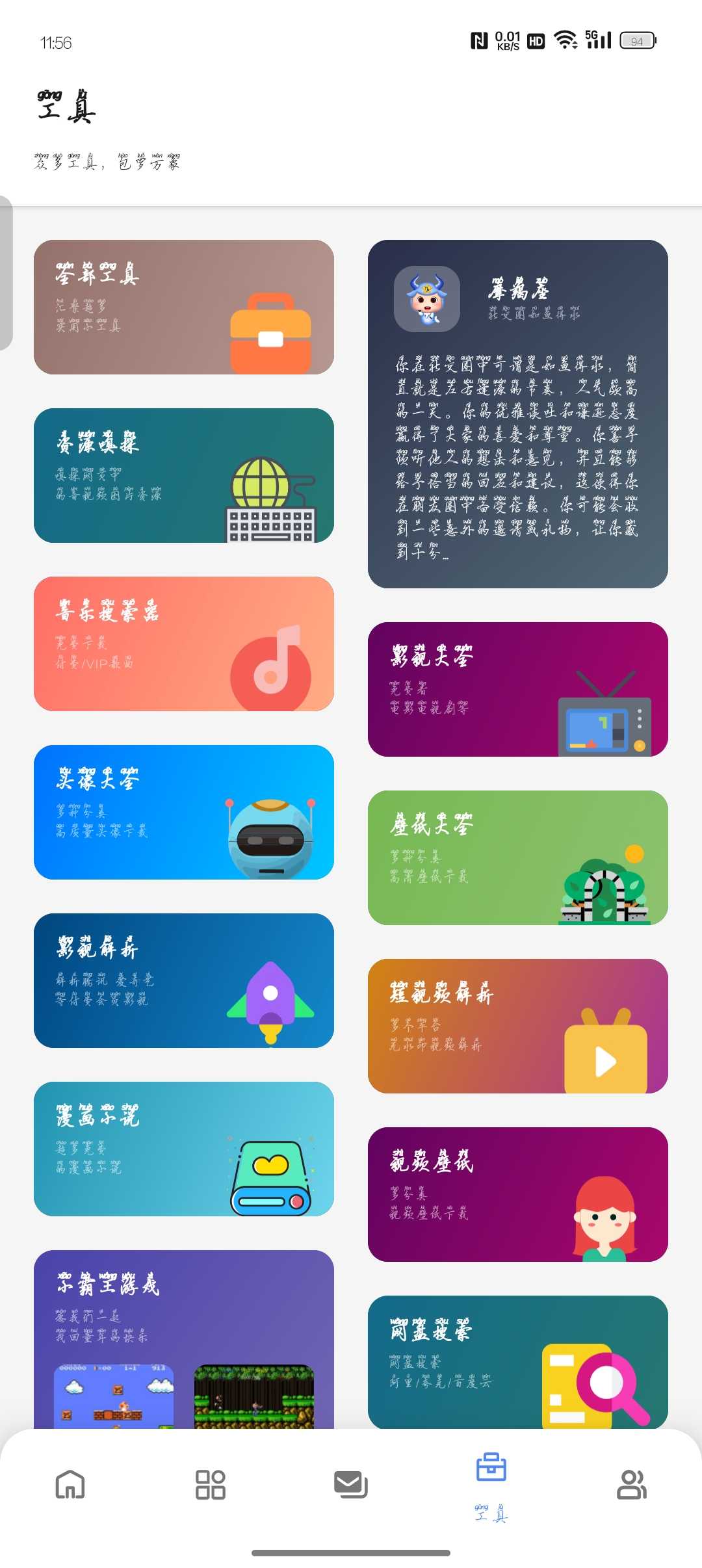Switch to the profile people tab
Screen dimensions: 702x1568
tap(632, 1485)
